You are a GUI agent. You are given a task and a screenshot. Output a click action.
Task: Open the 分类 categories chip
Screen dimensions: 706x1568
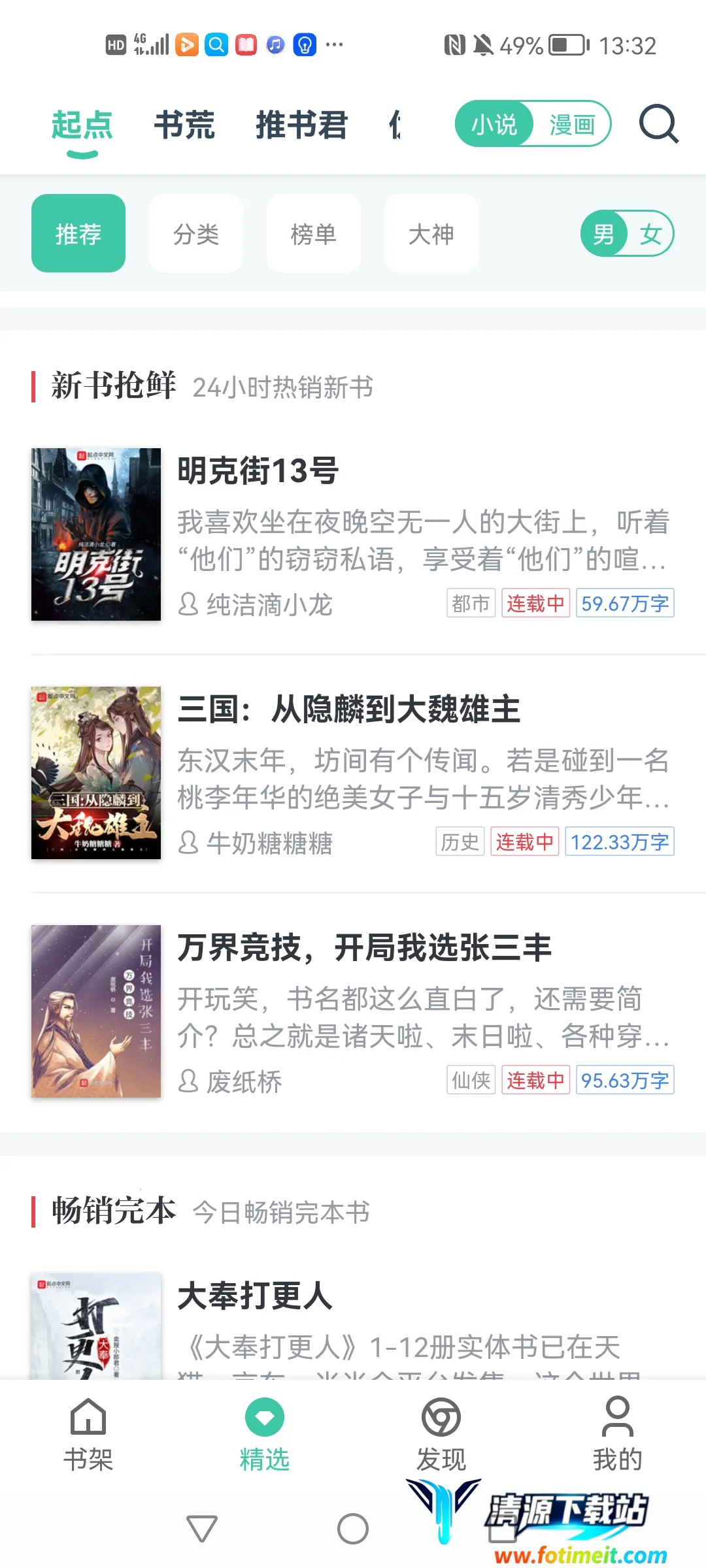tap(196, 233)
